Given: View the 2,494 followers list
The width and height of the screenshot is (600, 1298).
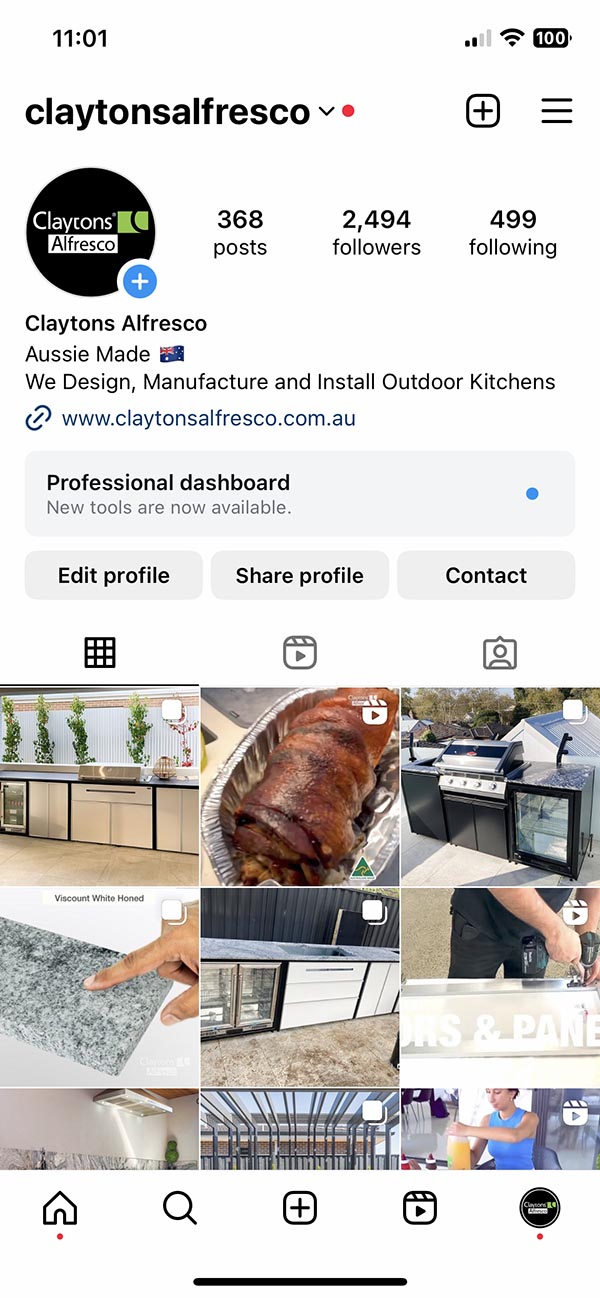Looking at the screenshot, I should [376, 232].
